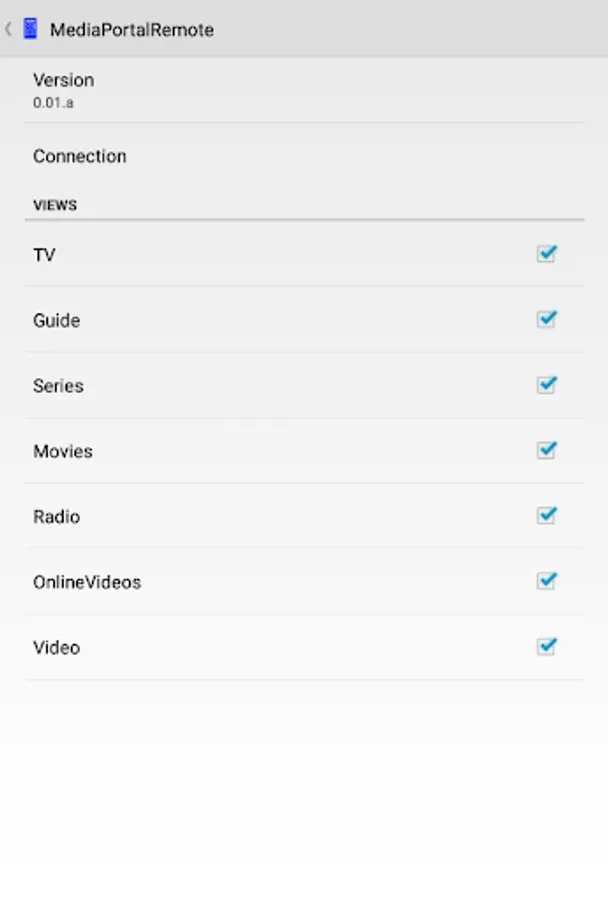608x900 pixels.
Task: Disable the Guide view
Action: (x=546, y=320)
